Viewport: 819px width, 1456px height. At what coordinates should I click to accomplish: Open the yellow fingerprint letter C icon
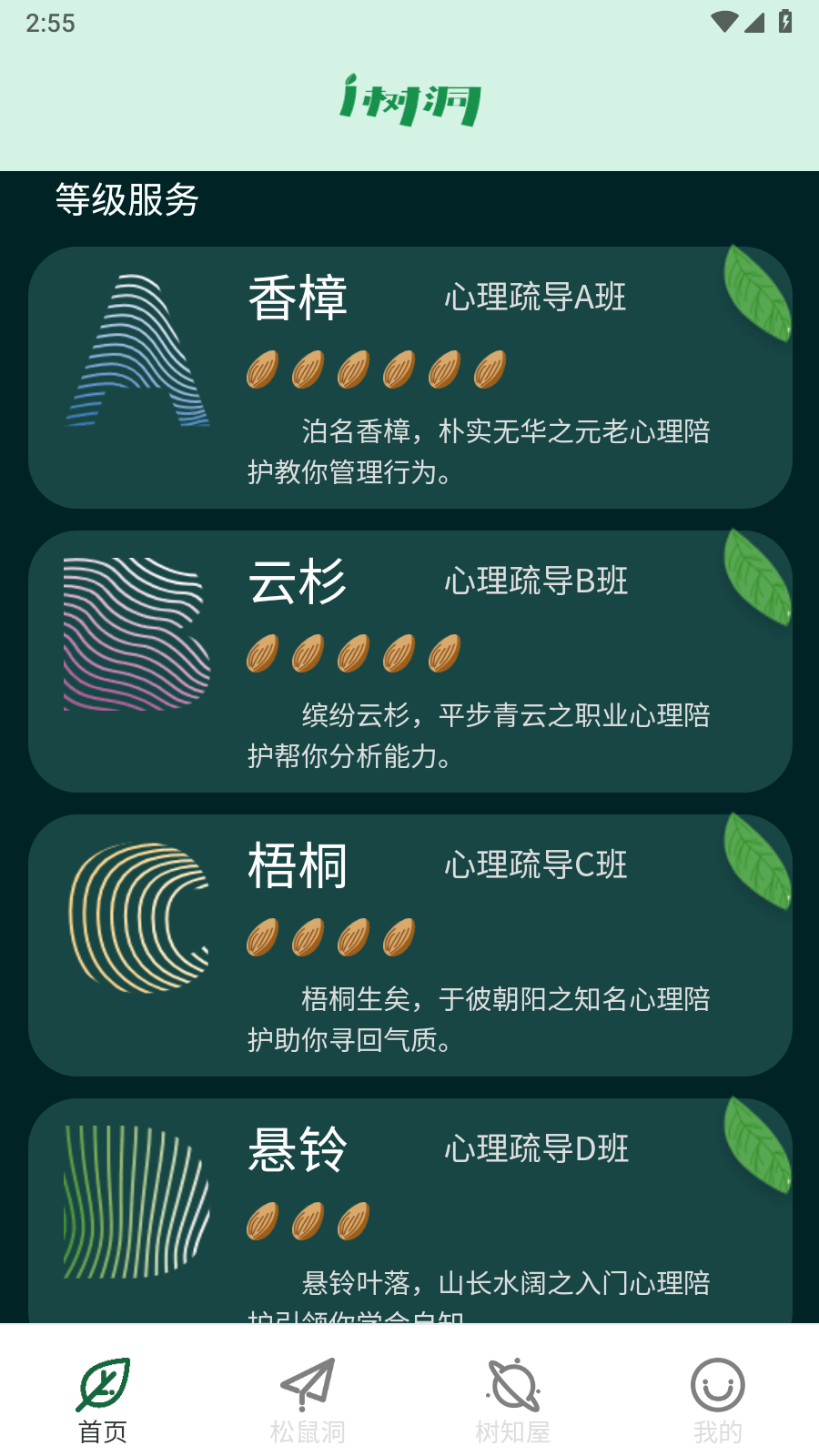138,919
